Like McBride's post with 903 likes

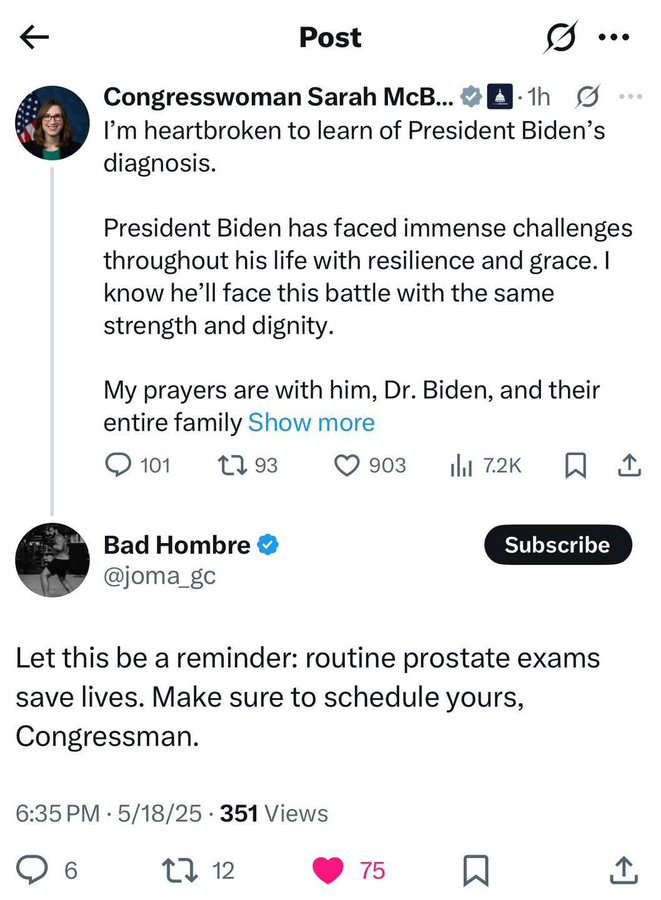pyautogui.click(x=347, y=465)
